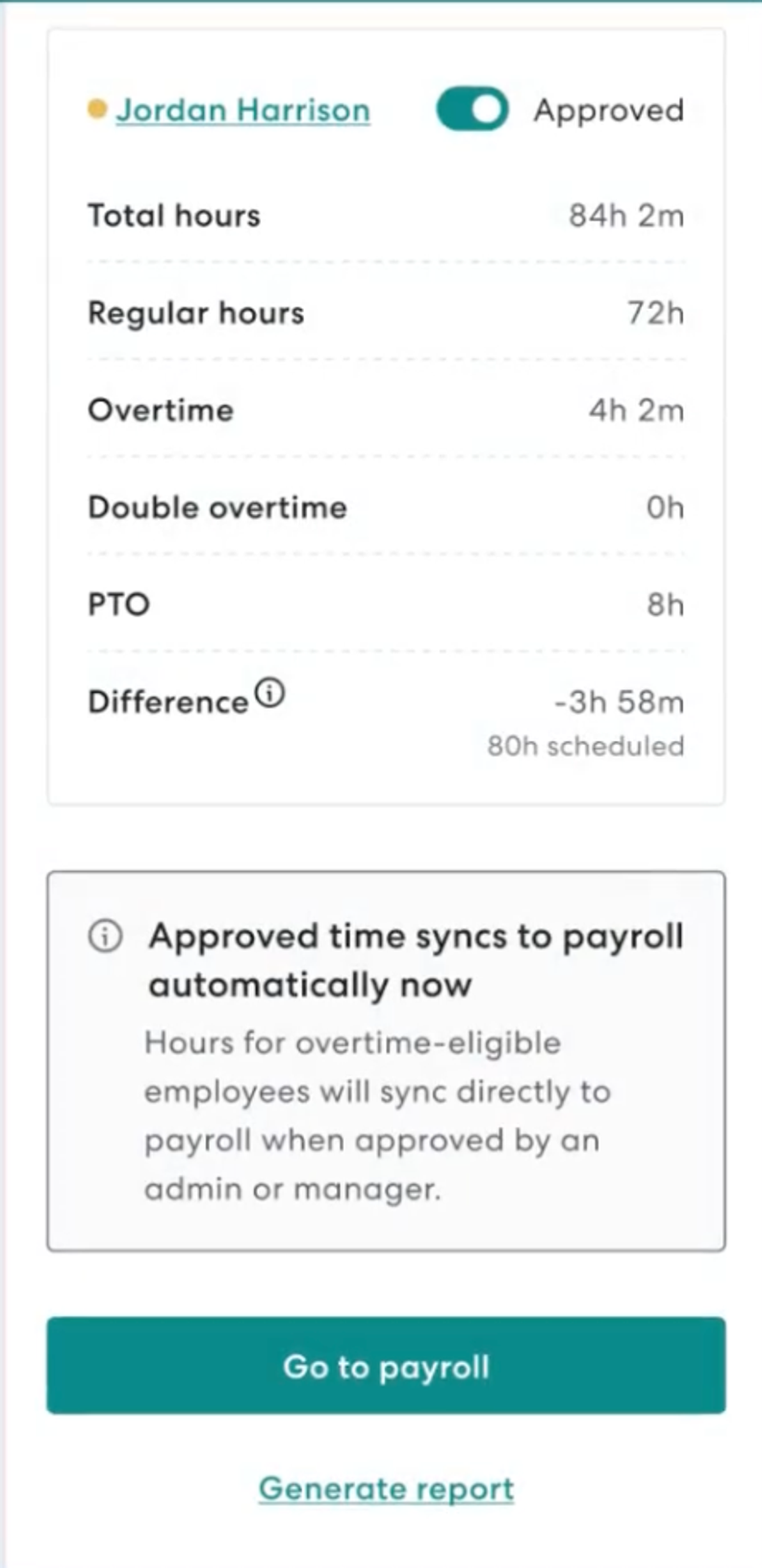
Task: Select the PTO row
Action: click(x=384, y=604)
